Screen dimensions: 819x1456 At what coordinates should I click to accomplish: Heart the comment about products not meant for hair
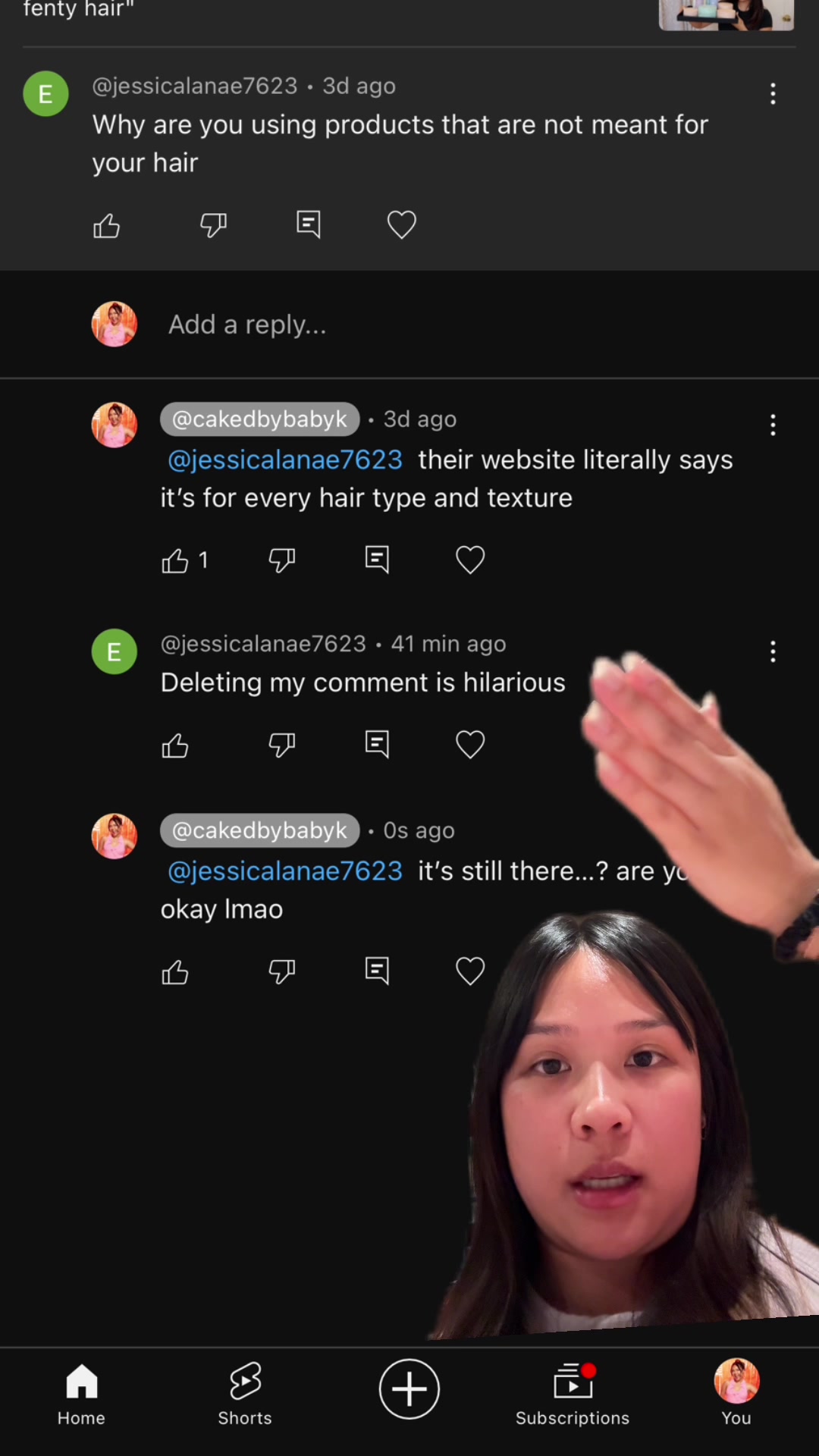(x=402, y=225)
